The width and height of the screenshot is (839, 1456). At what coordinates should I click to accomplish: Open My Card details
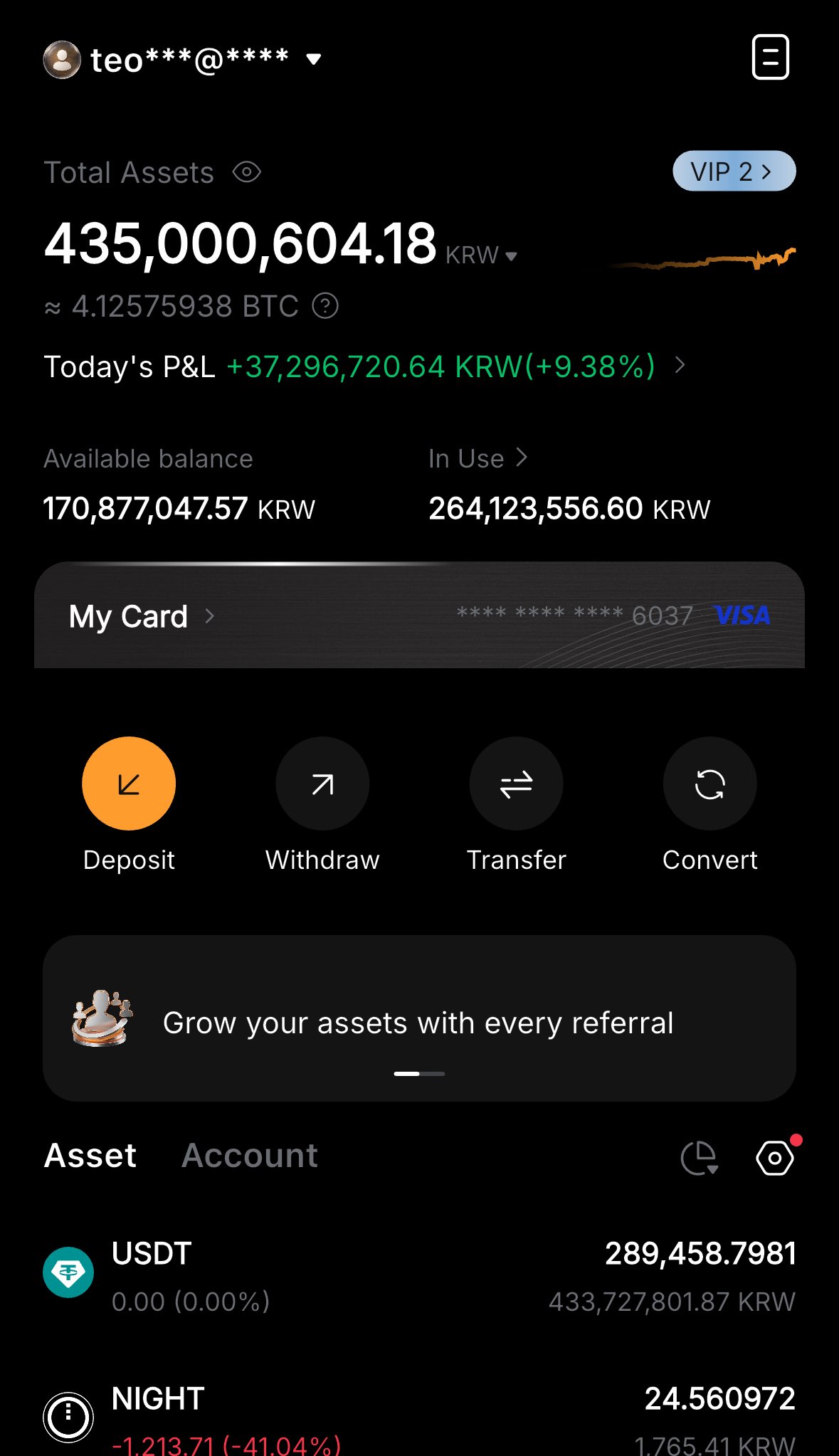tap(141, 616)
